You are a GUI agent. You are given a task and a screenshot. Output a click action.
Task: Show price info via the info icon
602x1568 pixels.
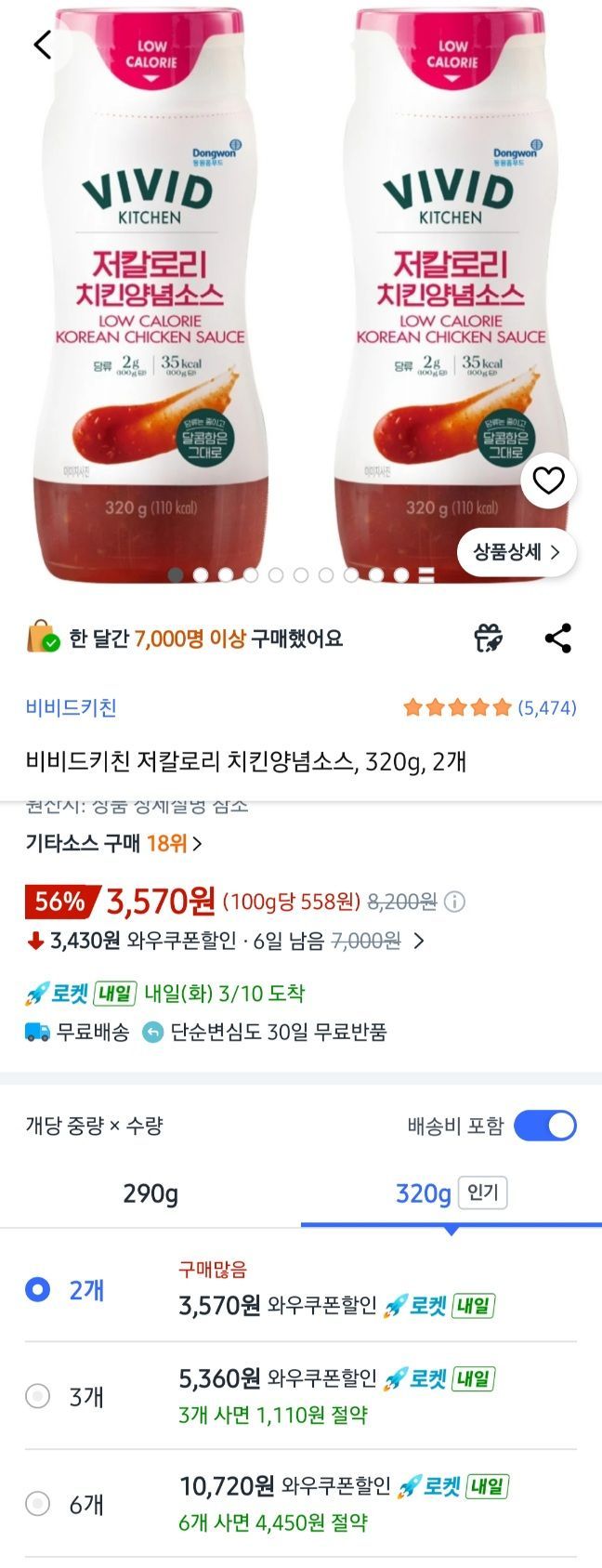point(454,902)
